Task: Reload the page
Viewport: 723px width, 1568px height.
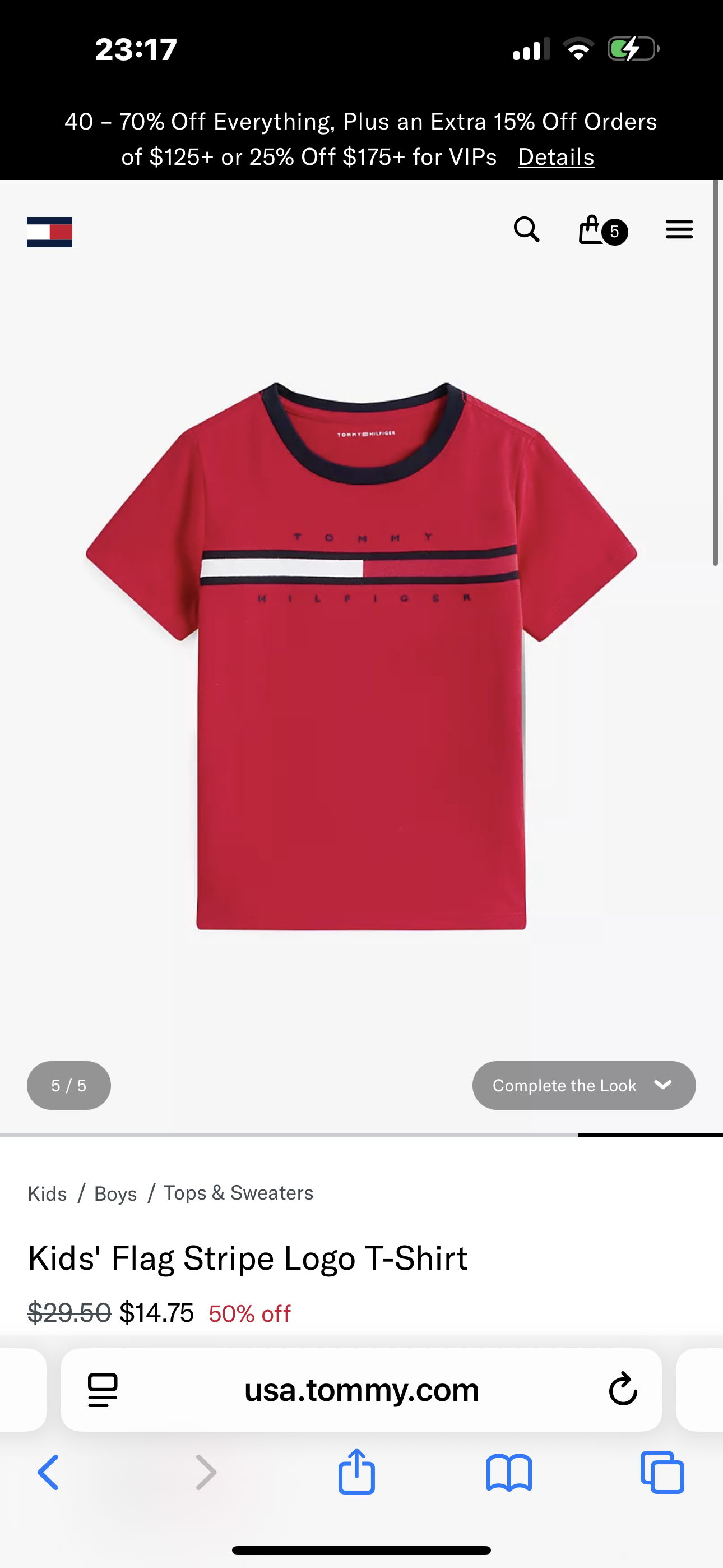Action: [623, 1390]
